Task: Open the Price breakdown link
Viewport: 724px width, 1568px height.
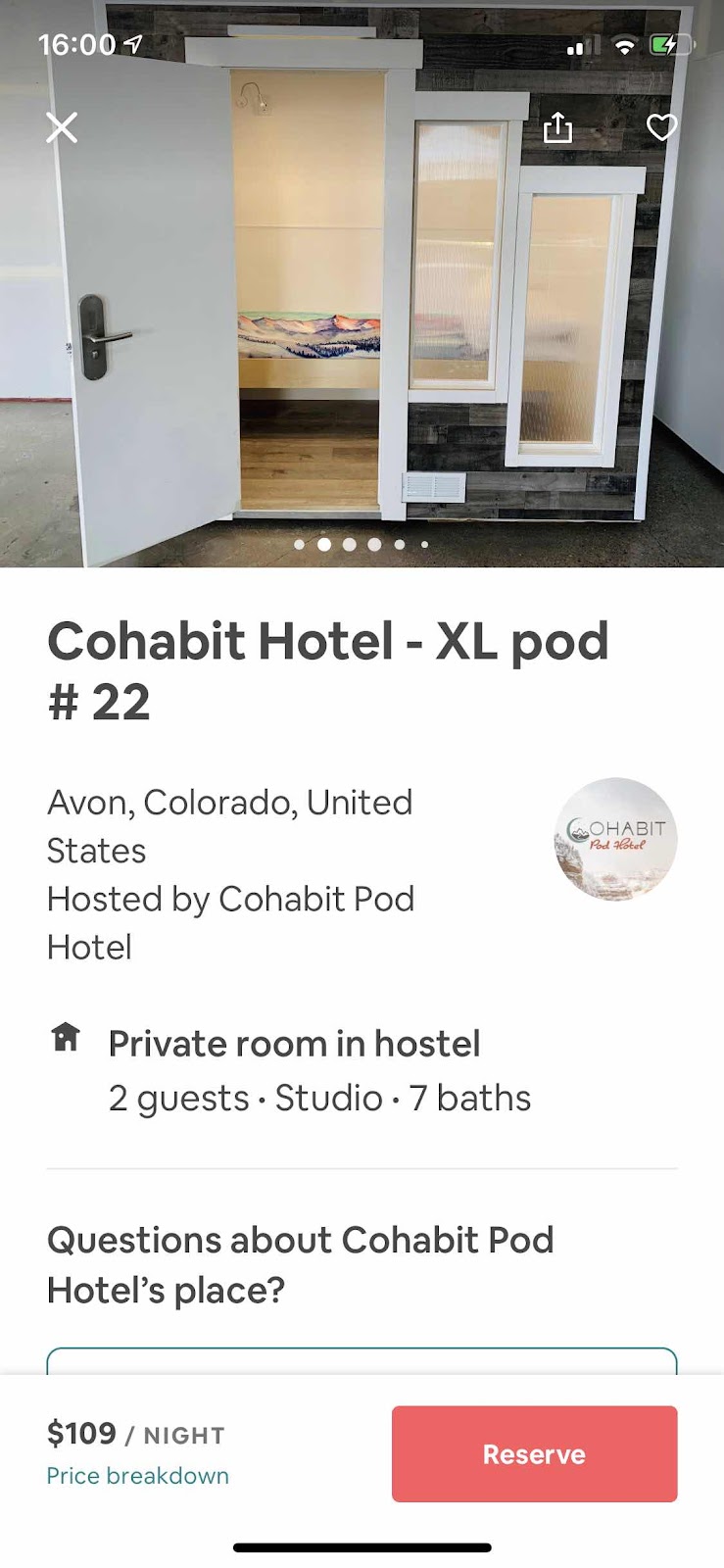Action: tap(137, 1476)
